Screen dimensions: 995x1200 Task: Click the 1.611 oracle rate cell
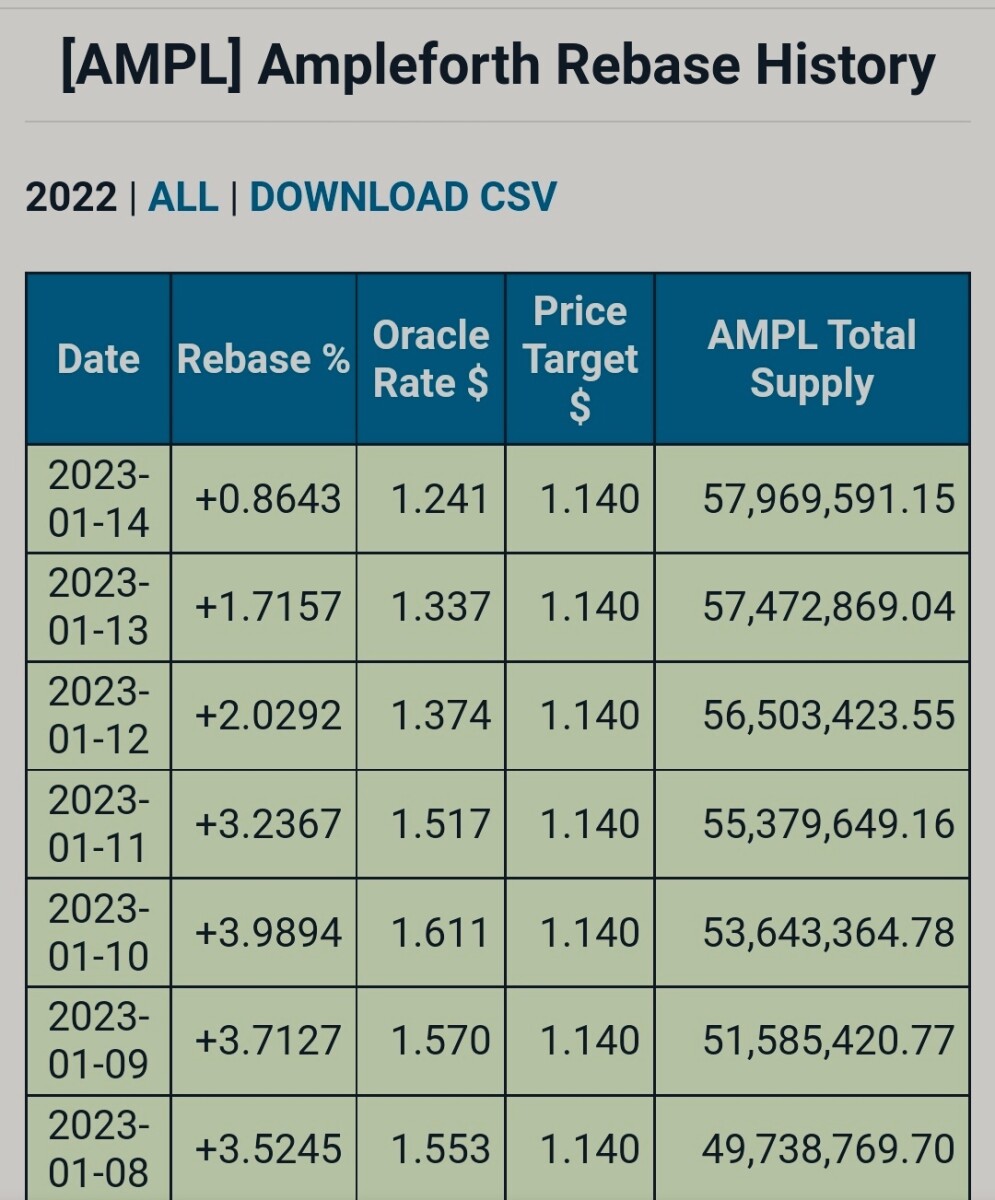430,932
